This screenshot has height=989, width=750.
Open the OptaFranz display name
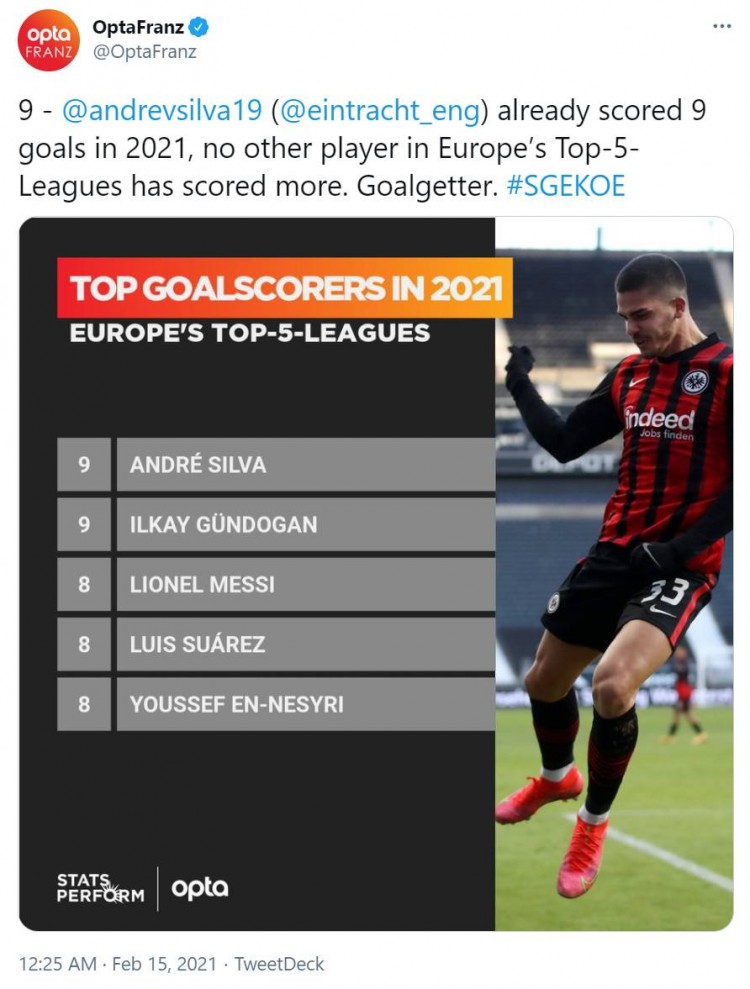point(138,27)
